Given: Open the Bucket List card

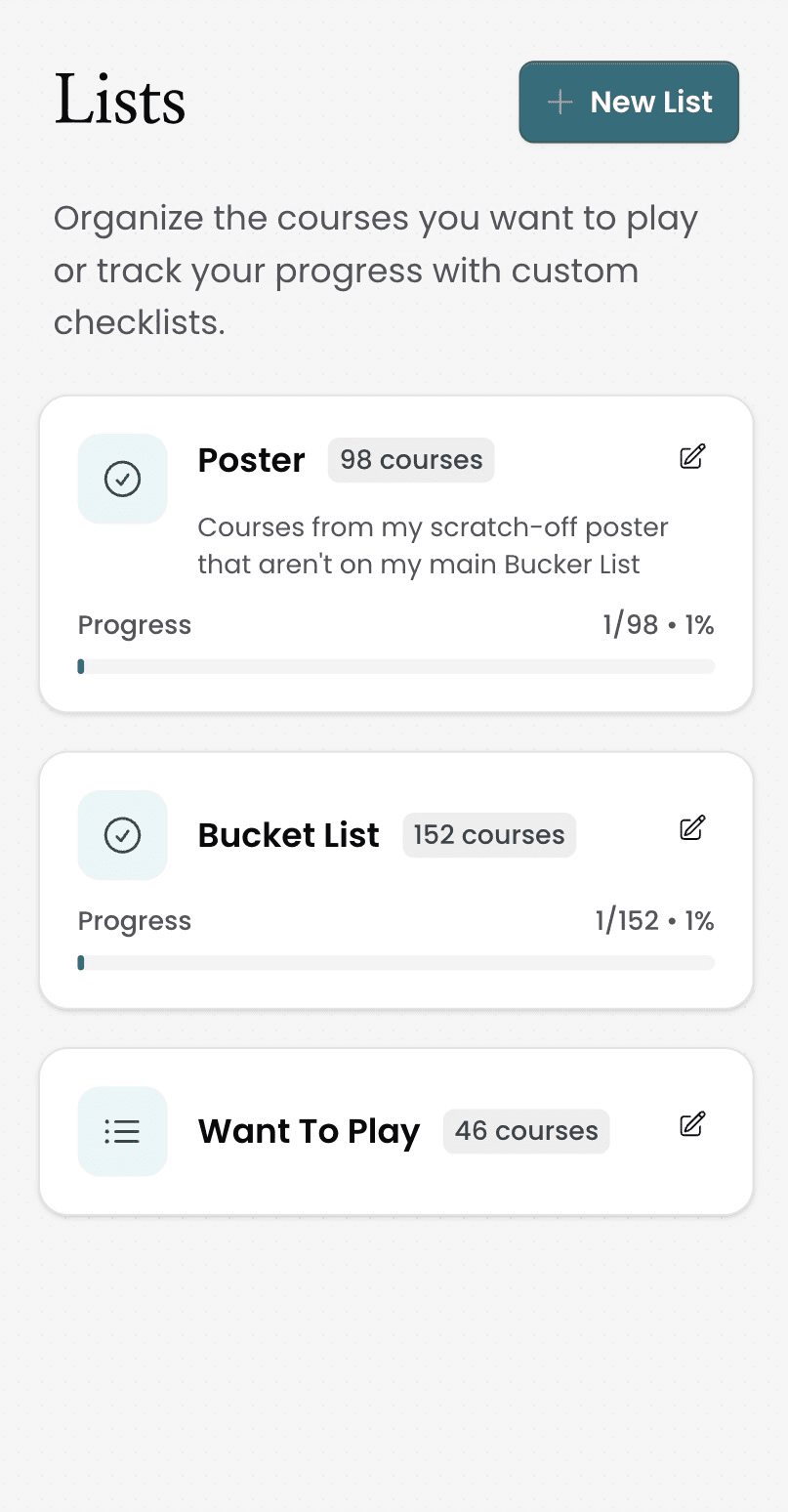Looking at the screenshot, I should coord(395,879).
